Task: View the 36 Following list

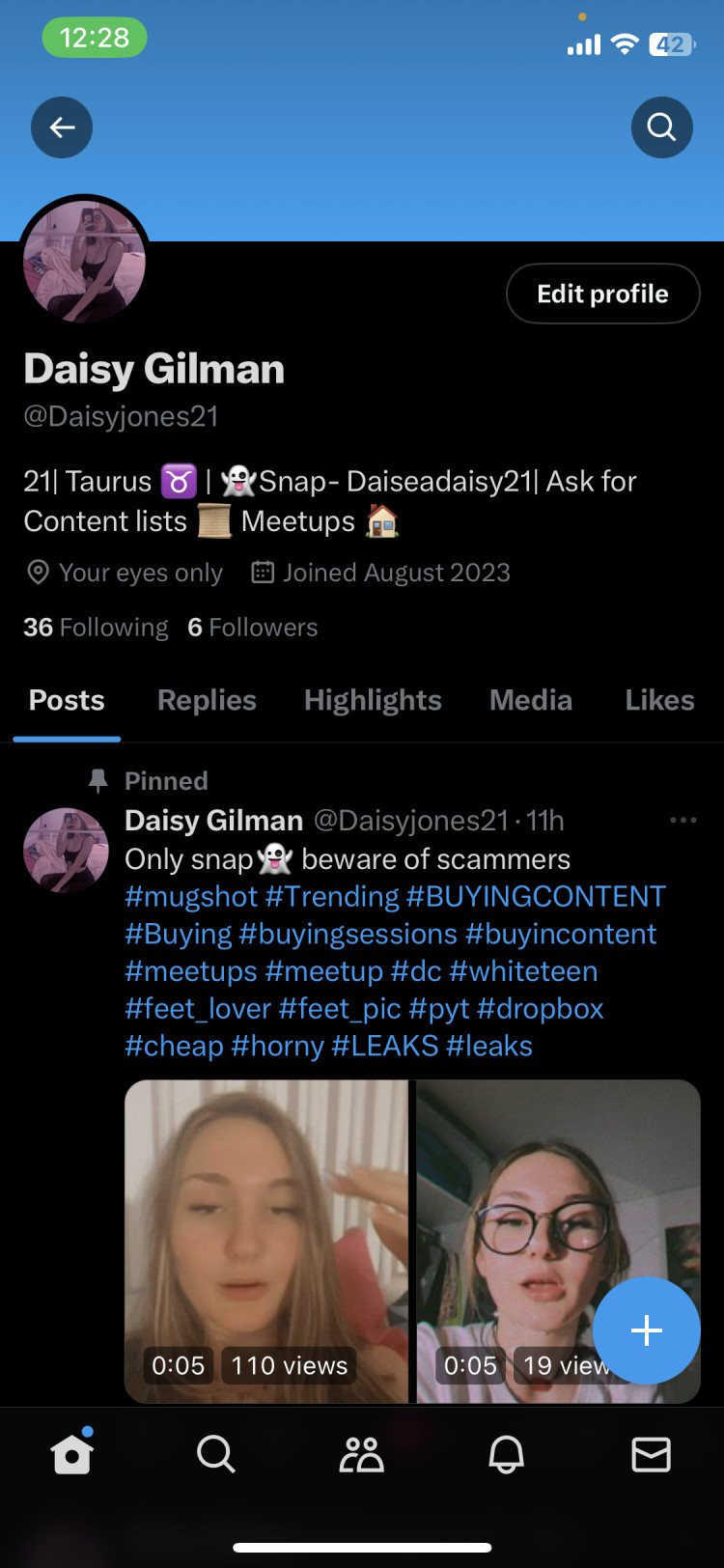Action: click(96, 628)
